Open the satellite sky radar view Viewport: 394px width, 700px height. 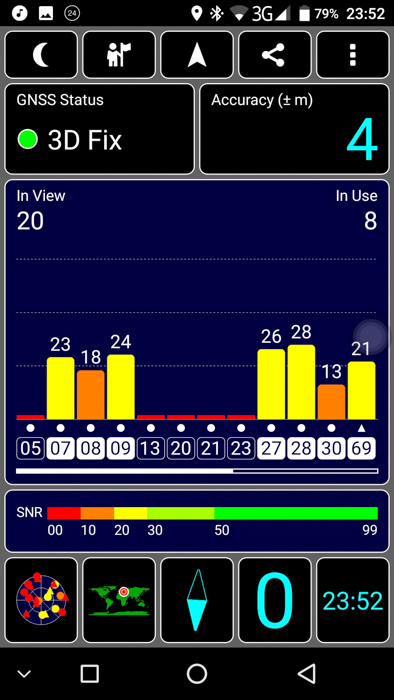pos(41,600)
